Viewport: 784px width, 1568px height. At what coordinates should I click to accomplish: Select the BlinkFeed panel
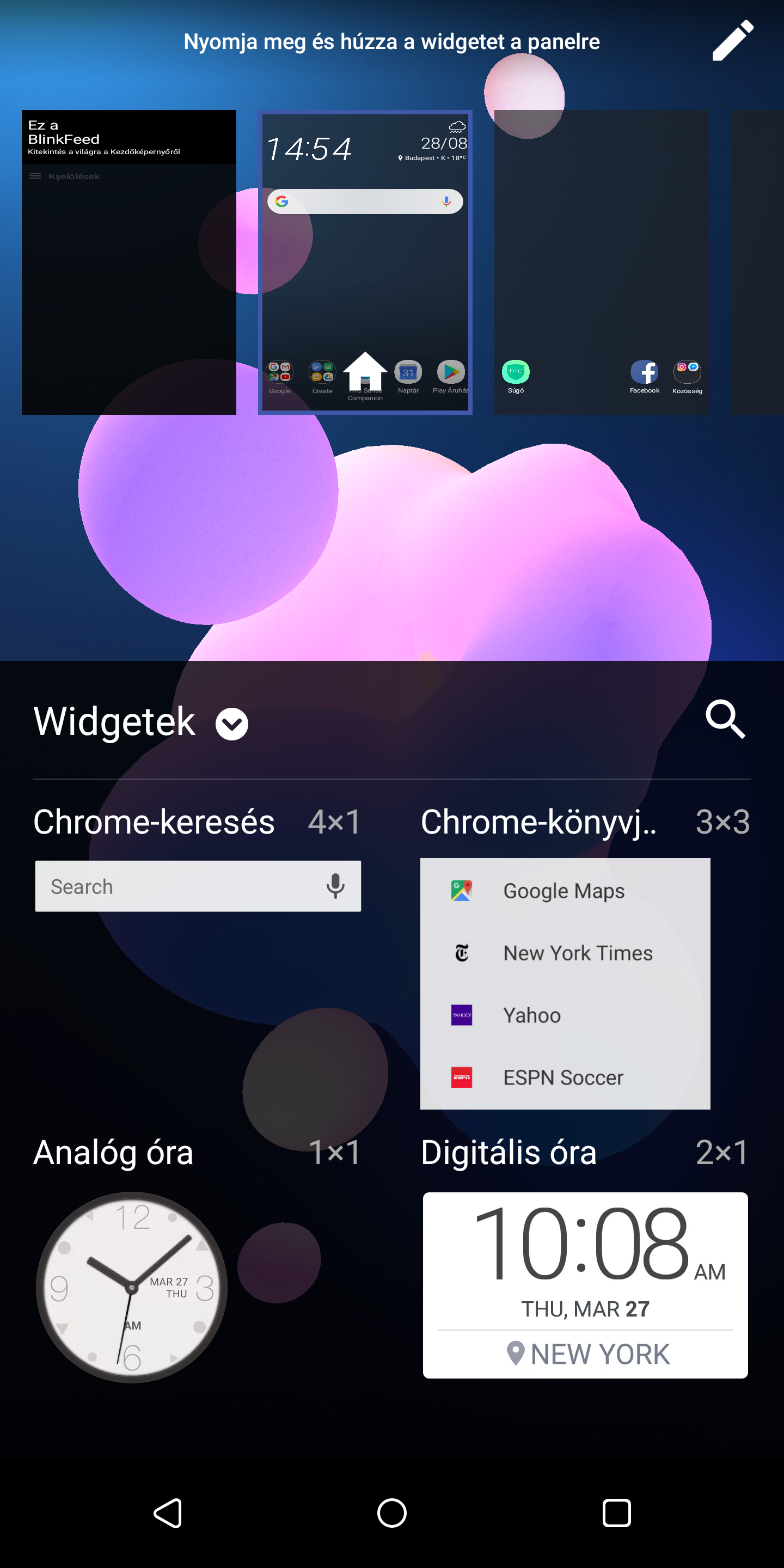(x=128, y=262)
